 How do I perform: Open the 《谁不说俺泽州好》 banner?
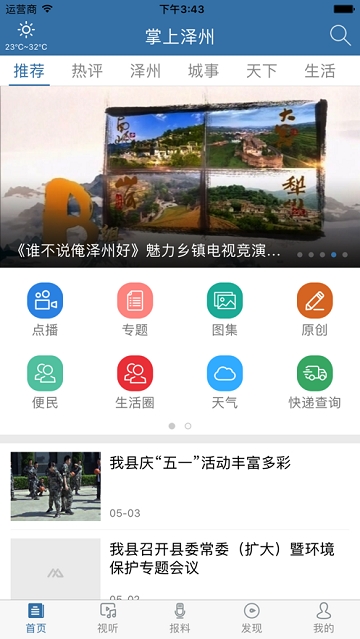(180, 177)
